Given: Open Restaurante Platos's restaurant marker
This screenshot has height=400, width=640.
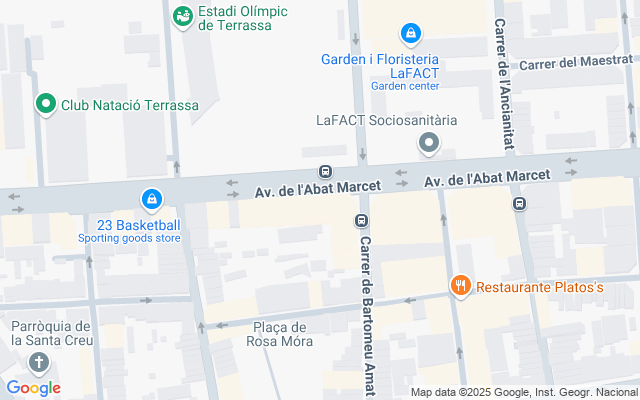Looking at the screenshot, I should coord(461,286).
